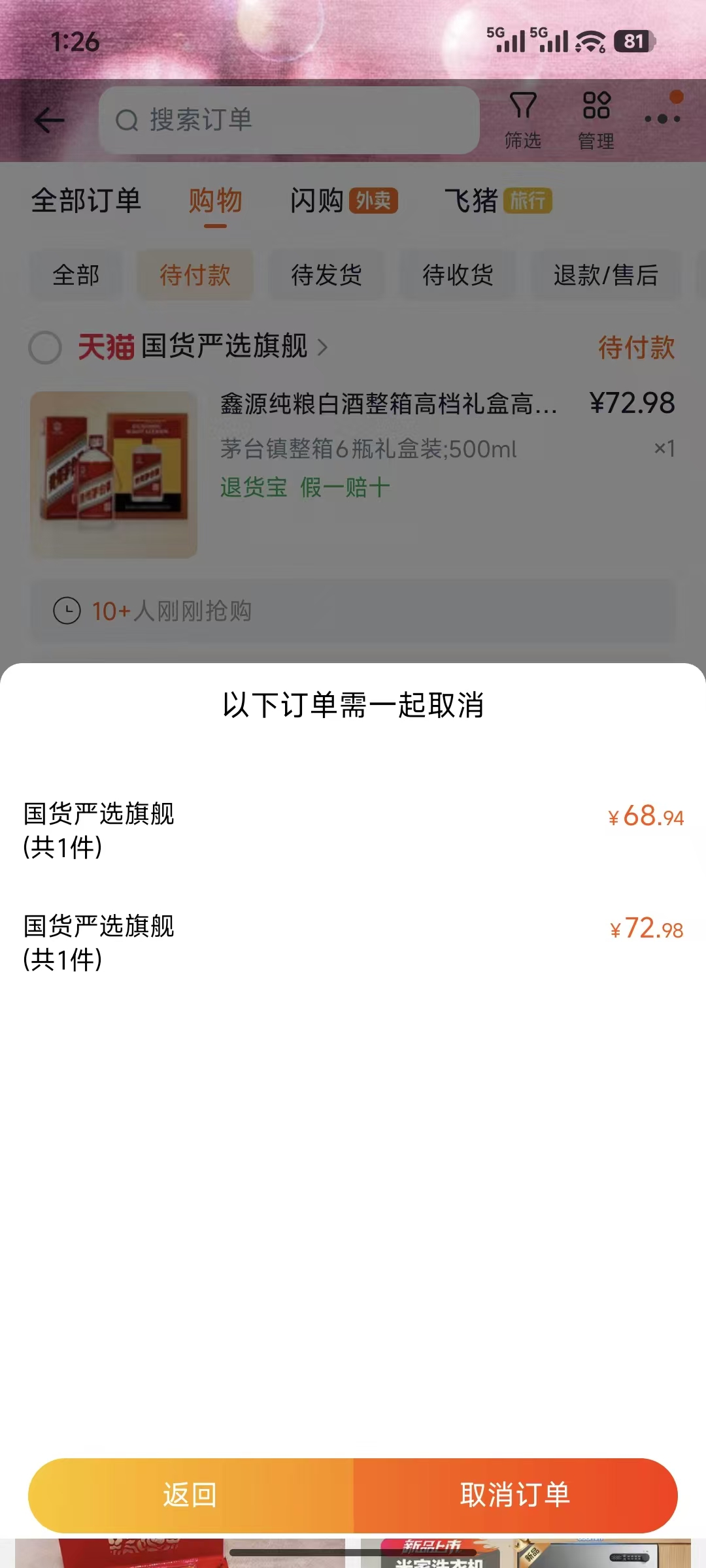706x1568 pixels.
Task: Open the three-dot more menu
Action: coord(662,119)
